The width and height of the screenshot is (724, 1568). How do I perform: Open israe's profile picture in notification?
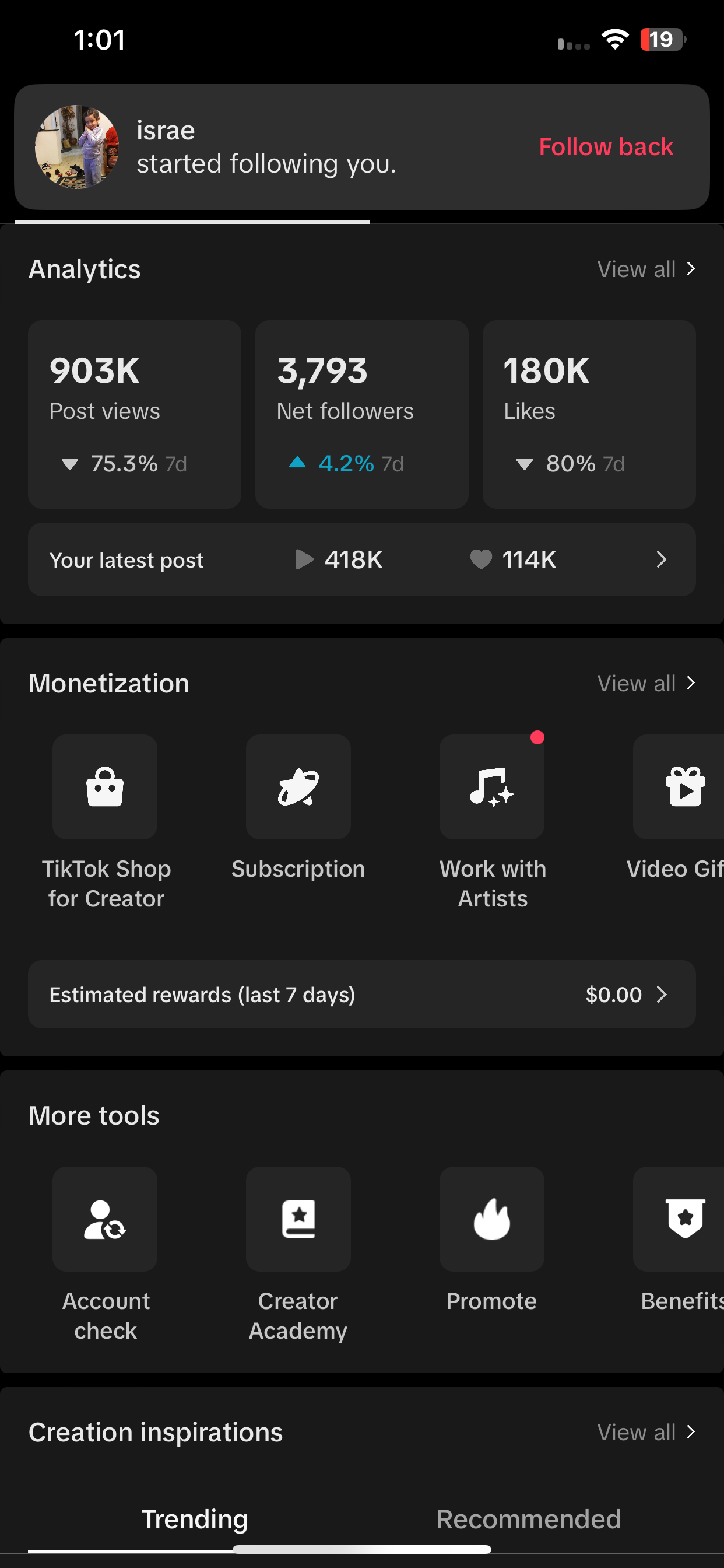point(77,146)
